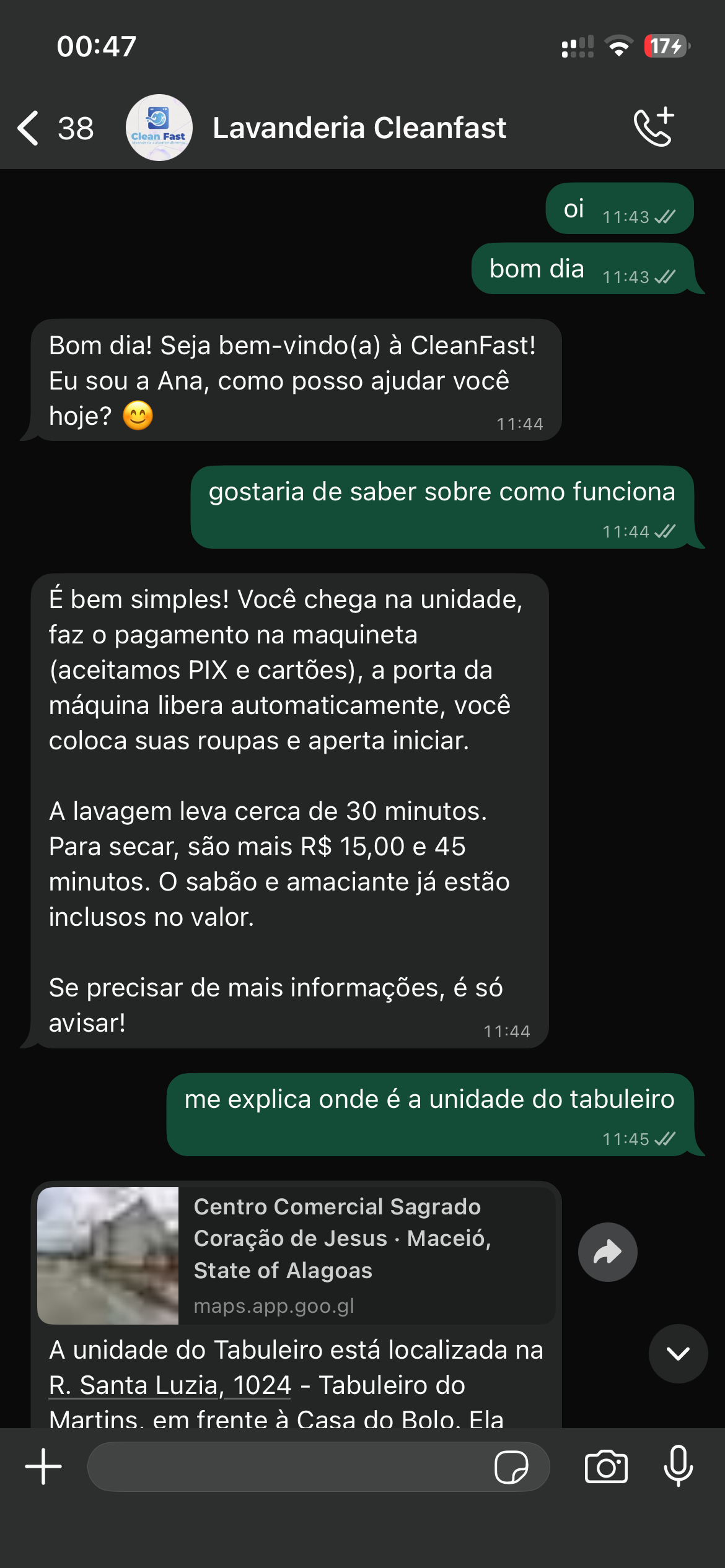Forward the maps location message
Image resolution: width=725 pixels, height=1568 pixels.
pos(607,1252)
